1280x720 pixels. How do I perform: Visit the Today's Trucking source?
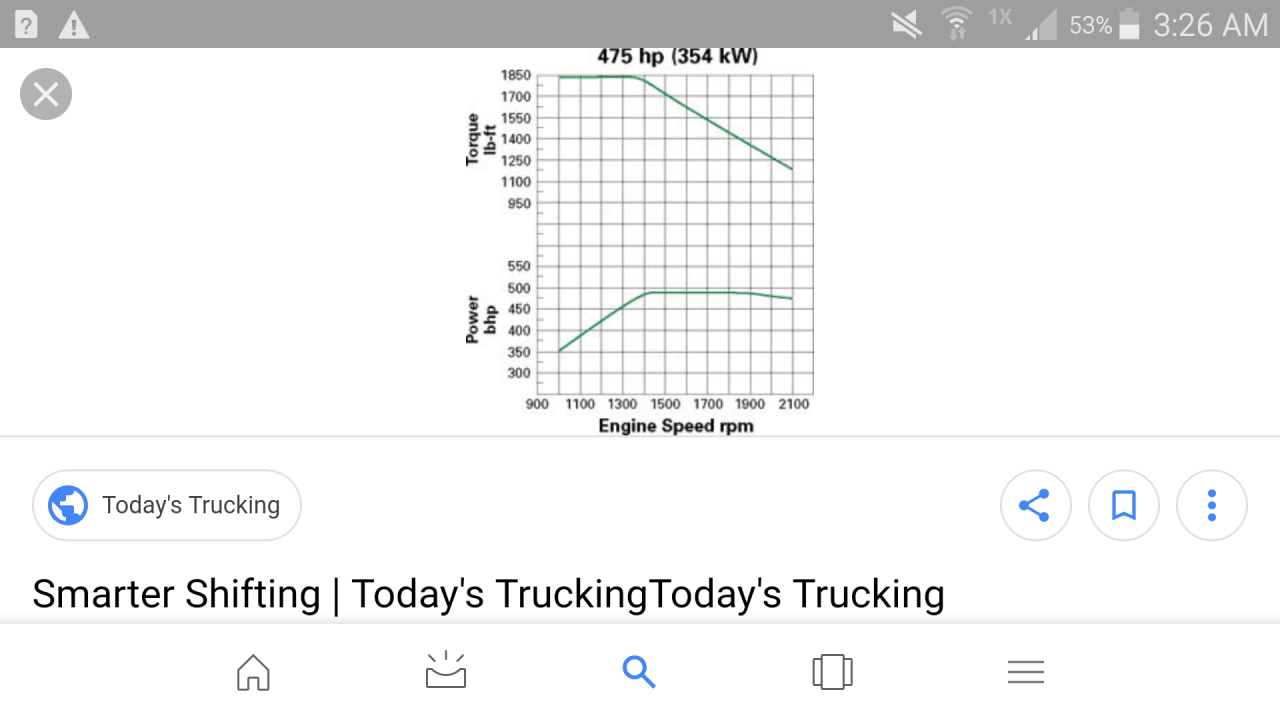167,505
